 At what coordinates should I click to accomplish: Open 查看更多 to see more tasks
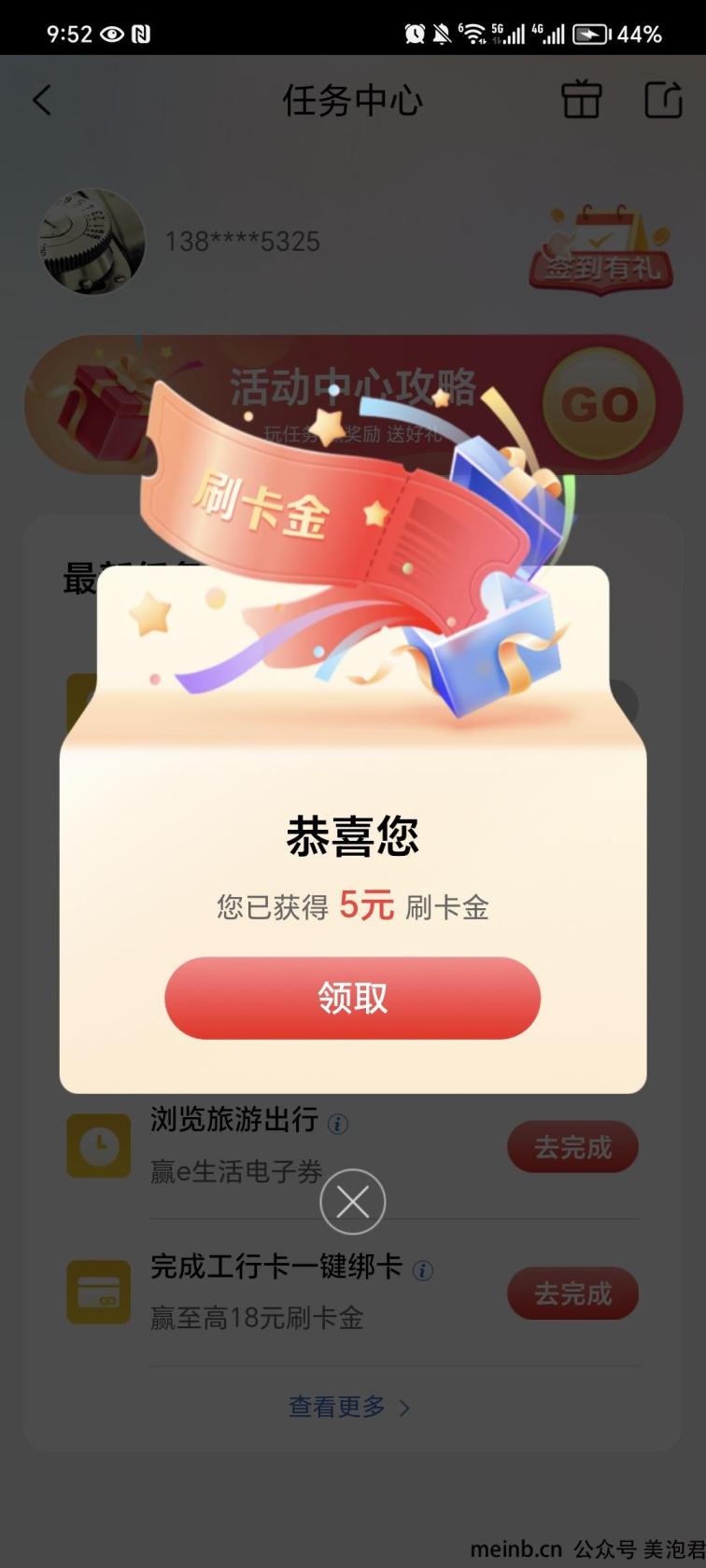tap(349, 1407)
